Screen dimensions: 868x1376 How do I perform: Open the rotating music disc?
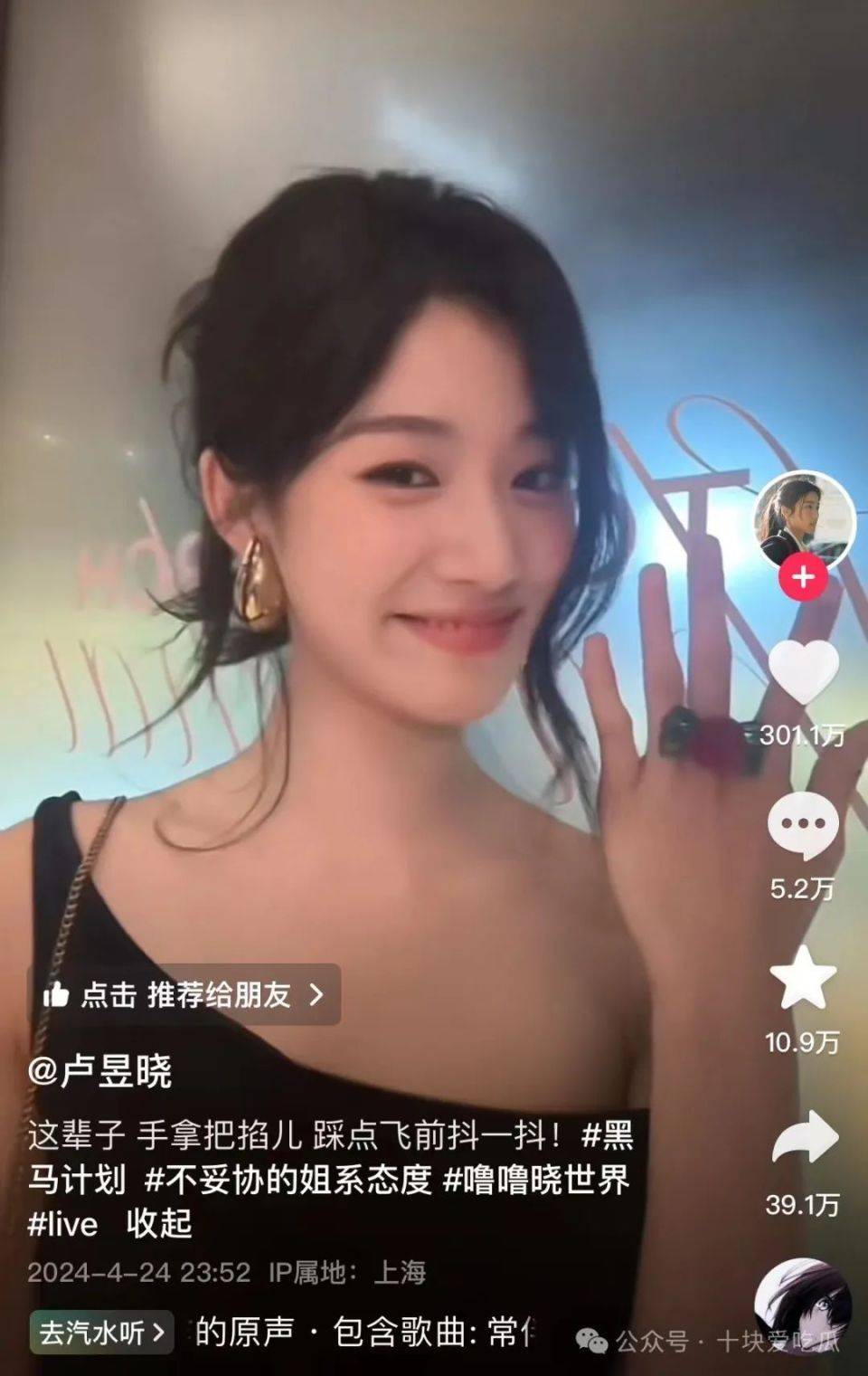803,1305
